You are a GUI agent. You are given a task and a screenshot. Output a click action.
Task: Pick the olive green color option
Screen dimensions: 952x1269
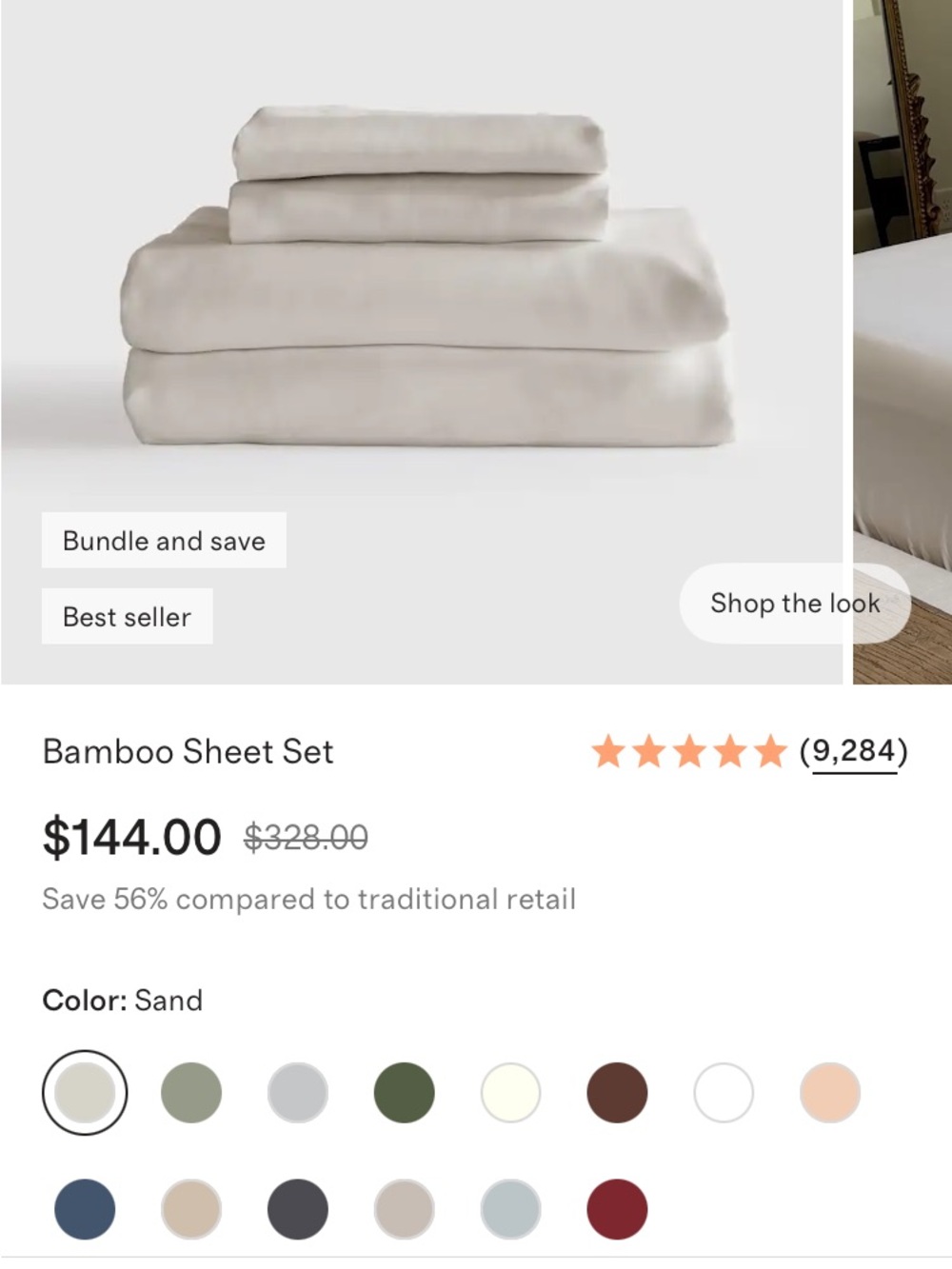404,1092
